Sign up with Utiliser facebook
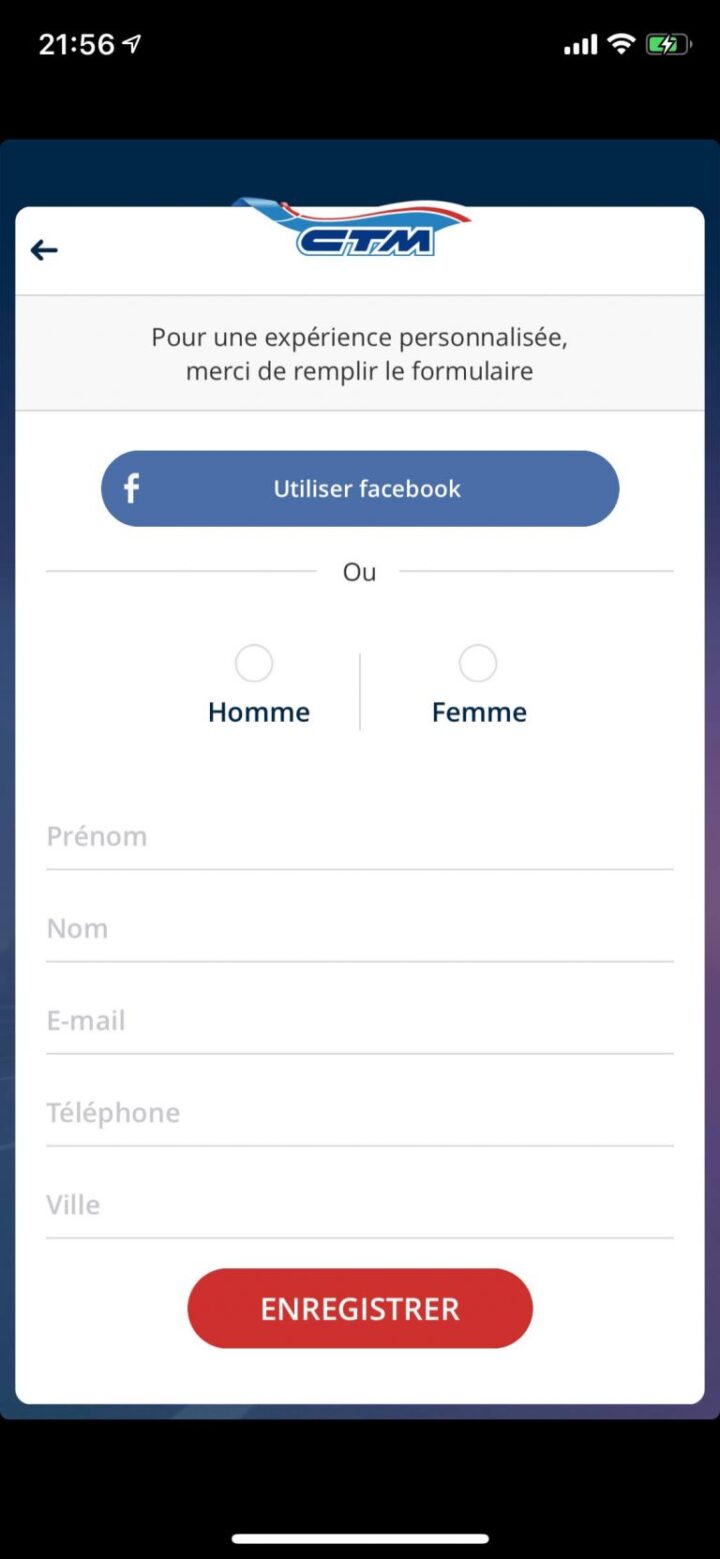Image resolution: width=720 pixels, height=1559 pixels. [360, 489]
